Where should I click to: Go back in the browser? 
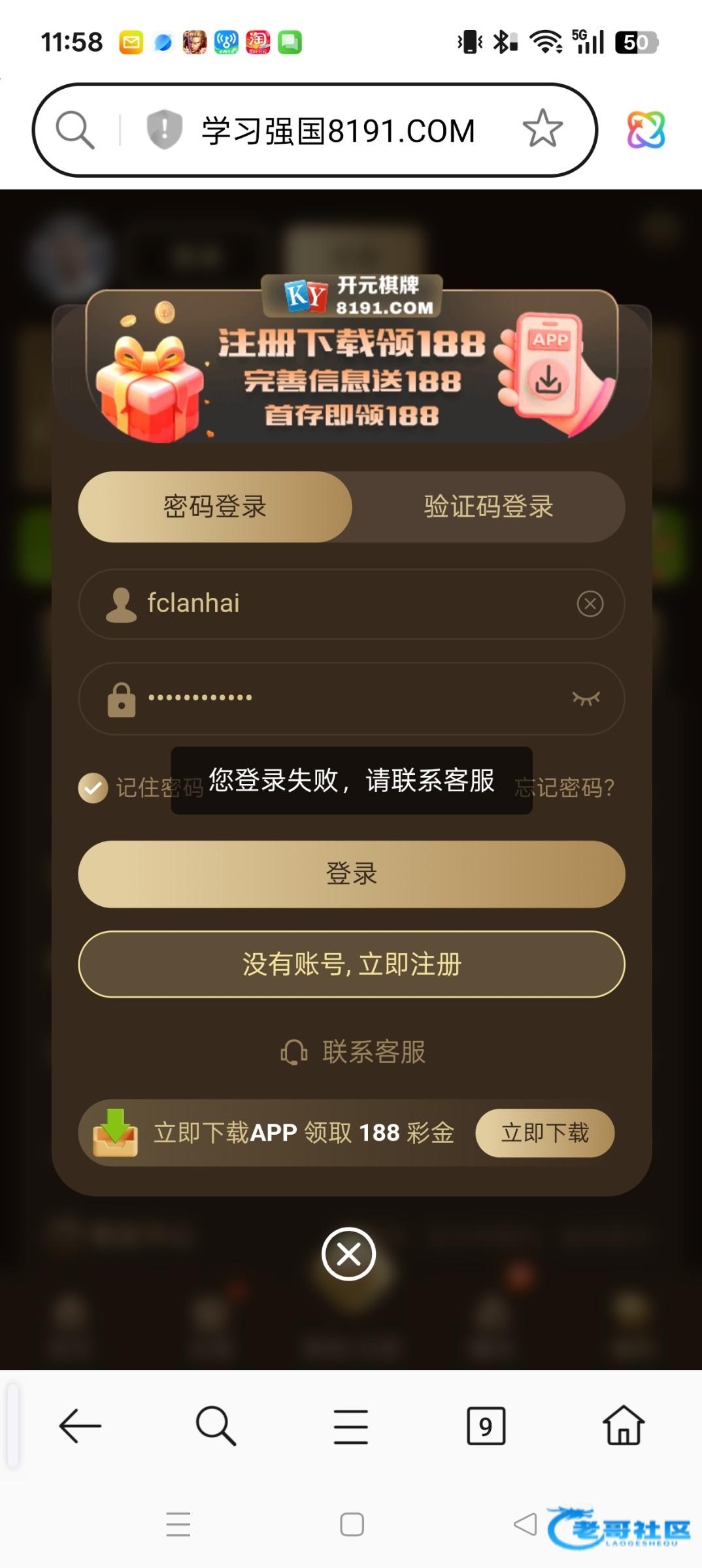[80, 1426]
